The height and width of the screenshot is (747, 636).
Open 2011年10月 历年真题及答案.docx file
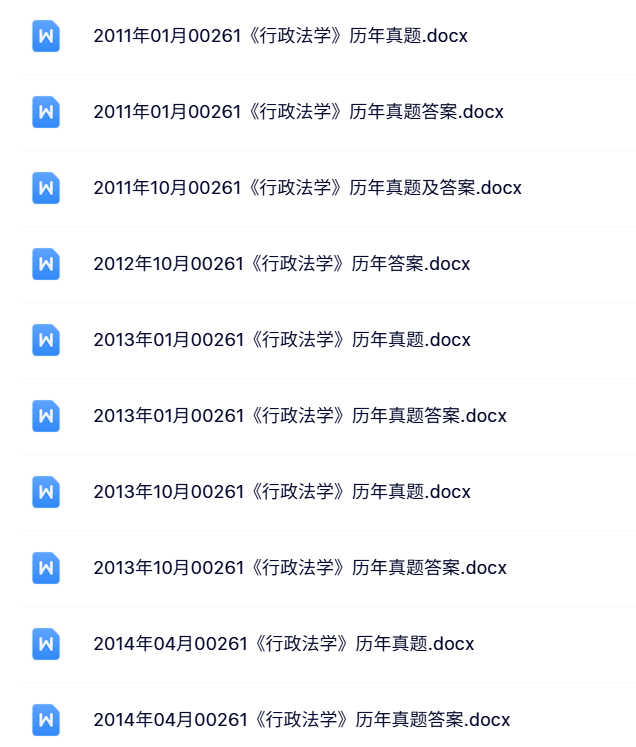click(x=307, y=188)
